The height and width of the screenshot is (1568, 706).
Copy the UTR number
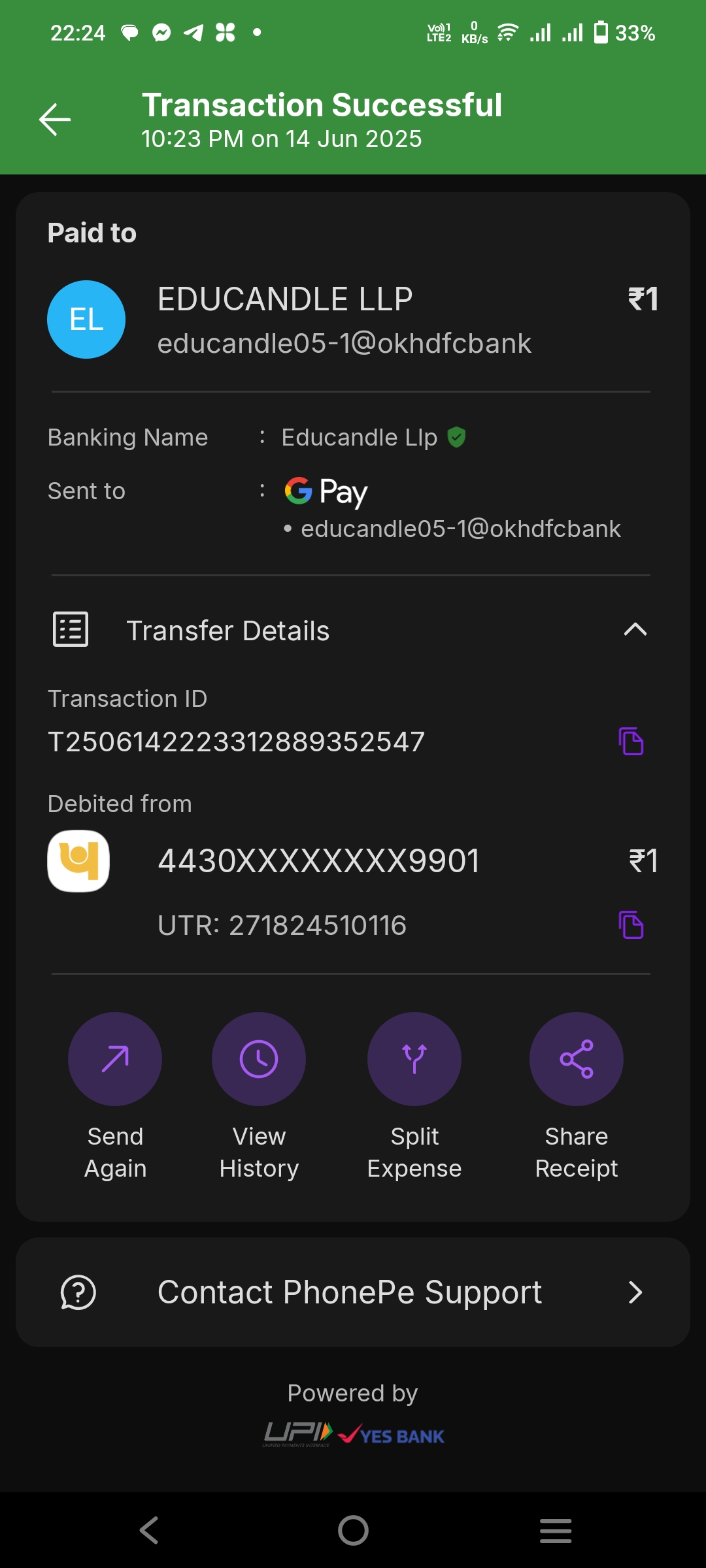coord(631,924)
